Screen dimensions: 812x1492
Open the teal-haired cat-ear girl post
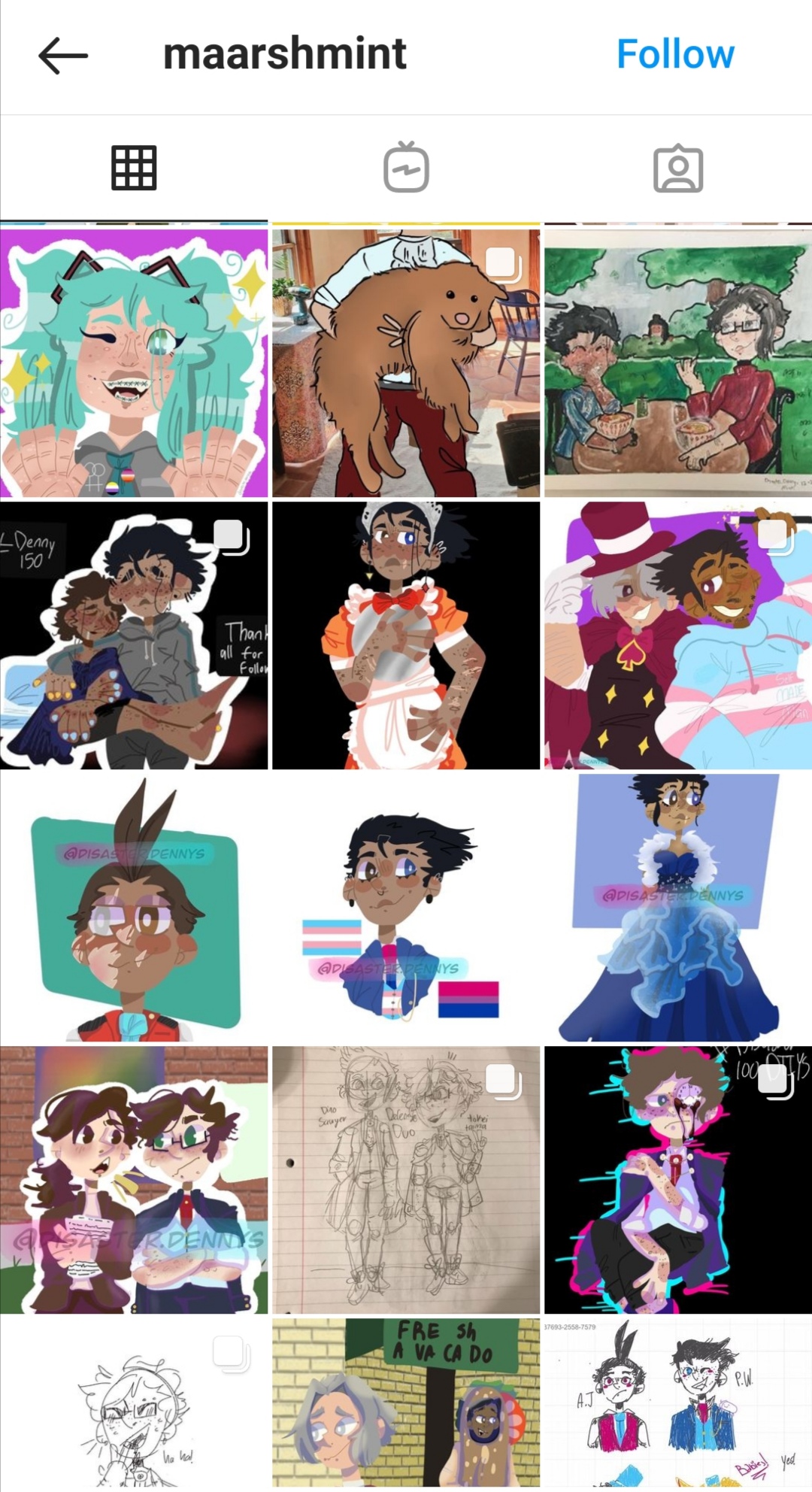[x=134, y=363]
